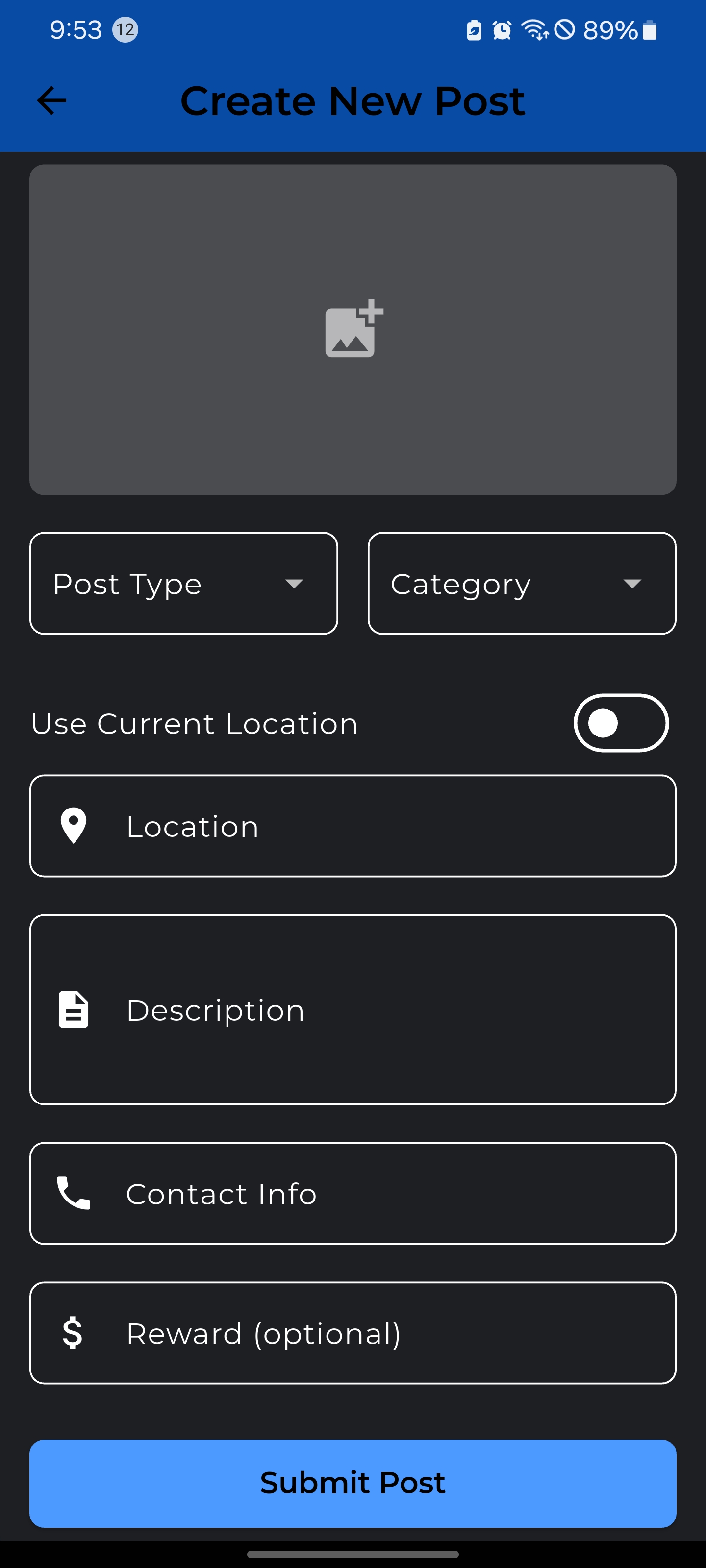Tap the phone icon beside Contact Info

(73, 1193)
